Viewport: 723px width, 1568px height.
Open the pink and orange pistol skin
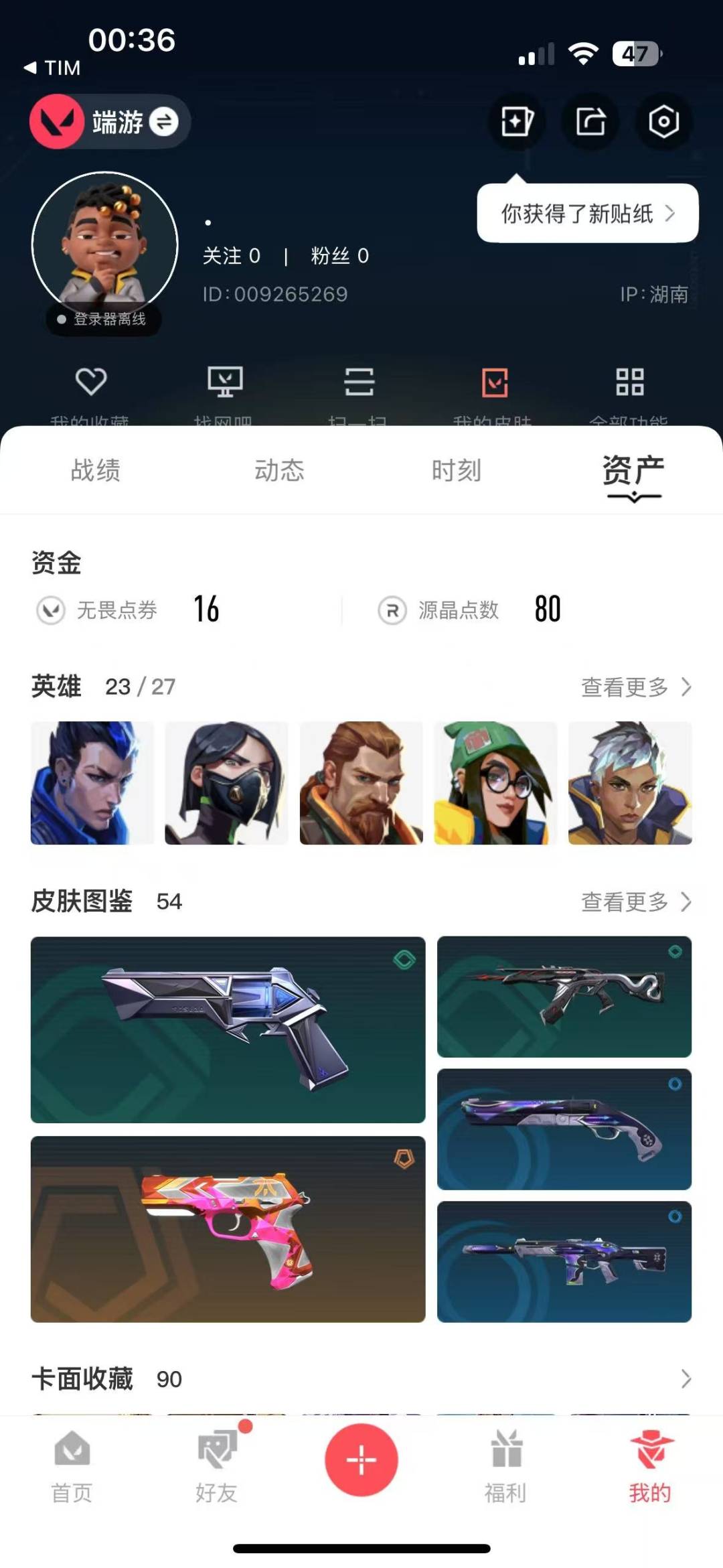click(228, 1229)
